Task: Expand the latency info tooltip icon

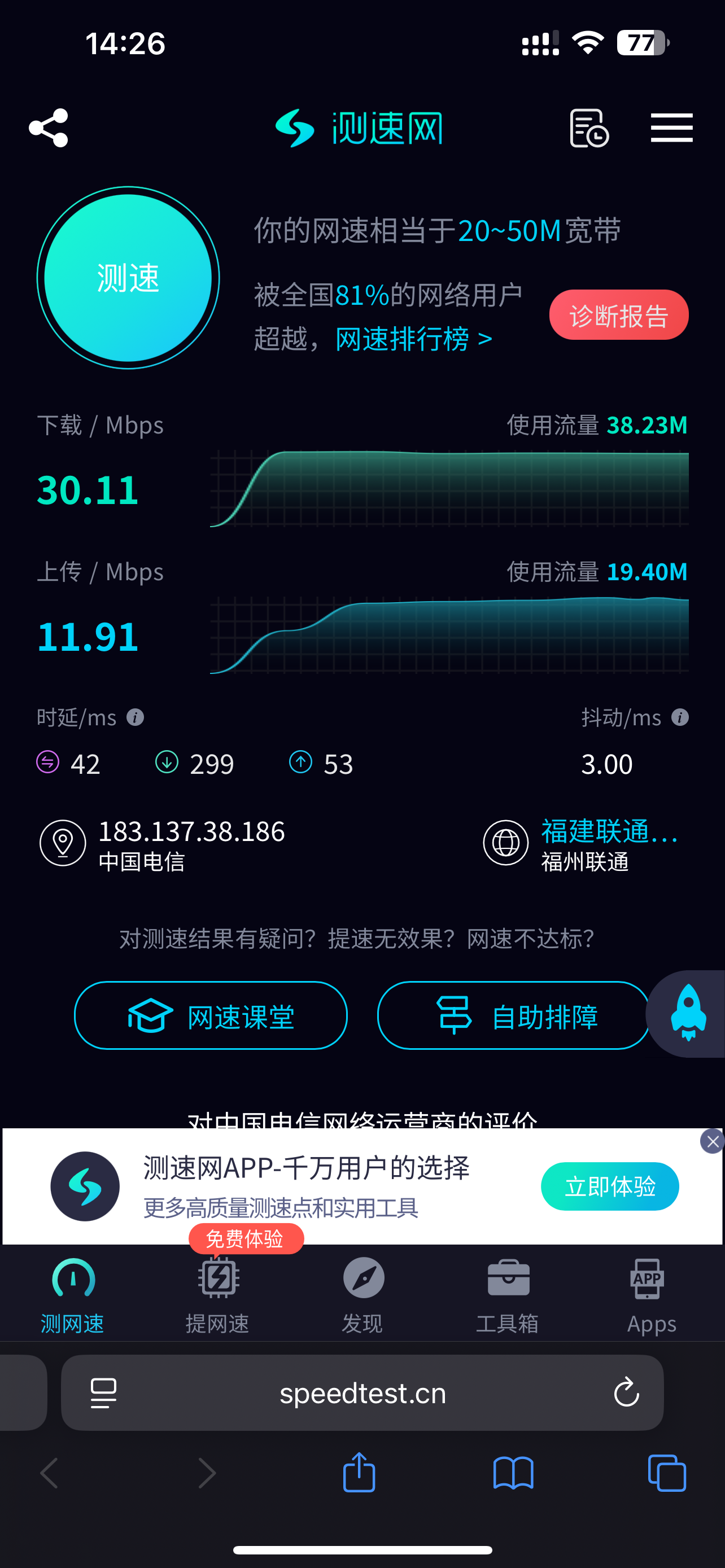Action: click(x=135, y=717)
